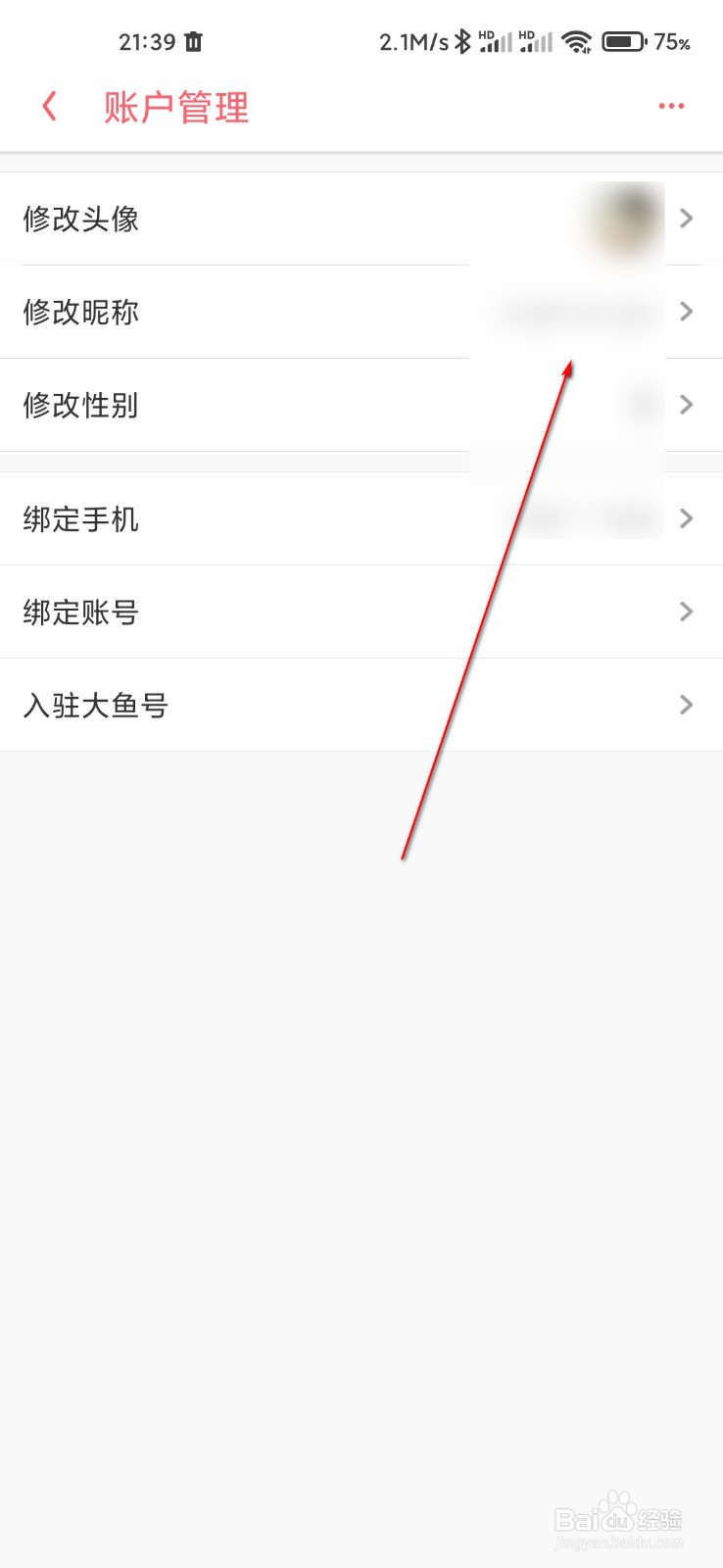Tap the network speed indicator showing 2.1M/s

click(x=411, y=42)
